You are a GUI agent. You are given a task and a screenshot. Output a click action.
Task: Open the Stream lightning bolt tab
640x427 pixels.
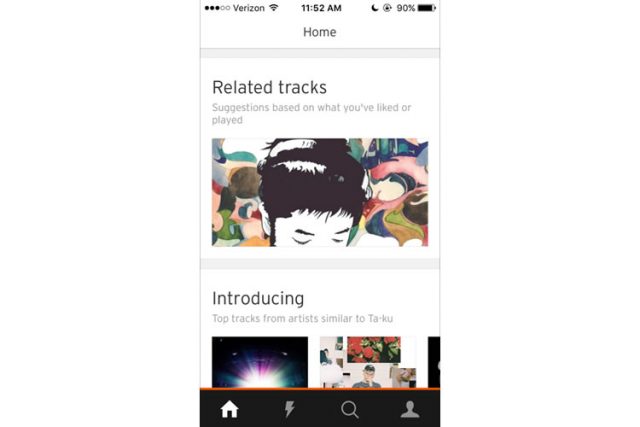290,408
